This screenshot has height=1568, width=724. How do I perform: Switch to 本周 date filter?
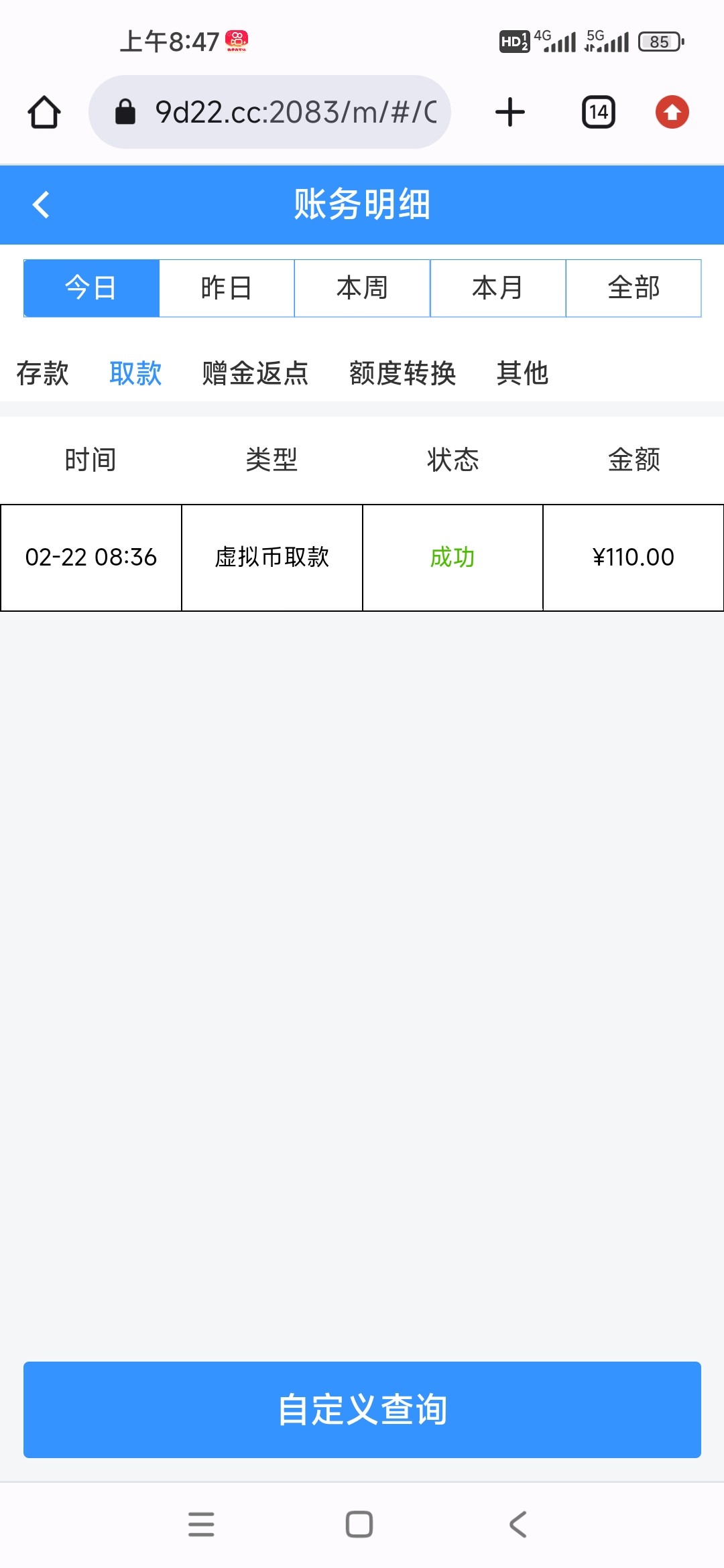pyautogui.click(x=362, y=288)
